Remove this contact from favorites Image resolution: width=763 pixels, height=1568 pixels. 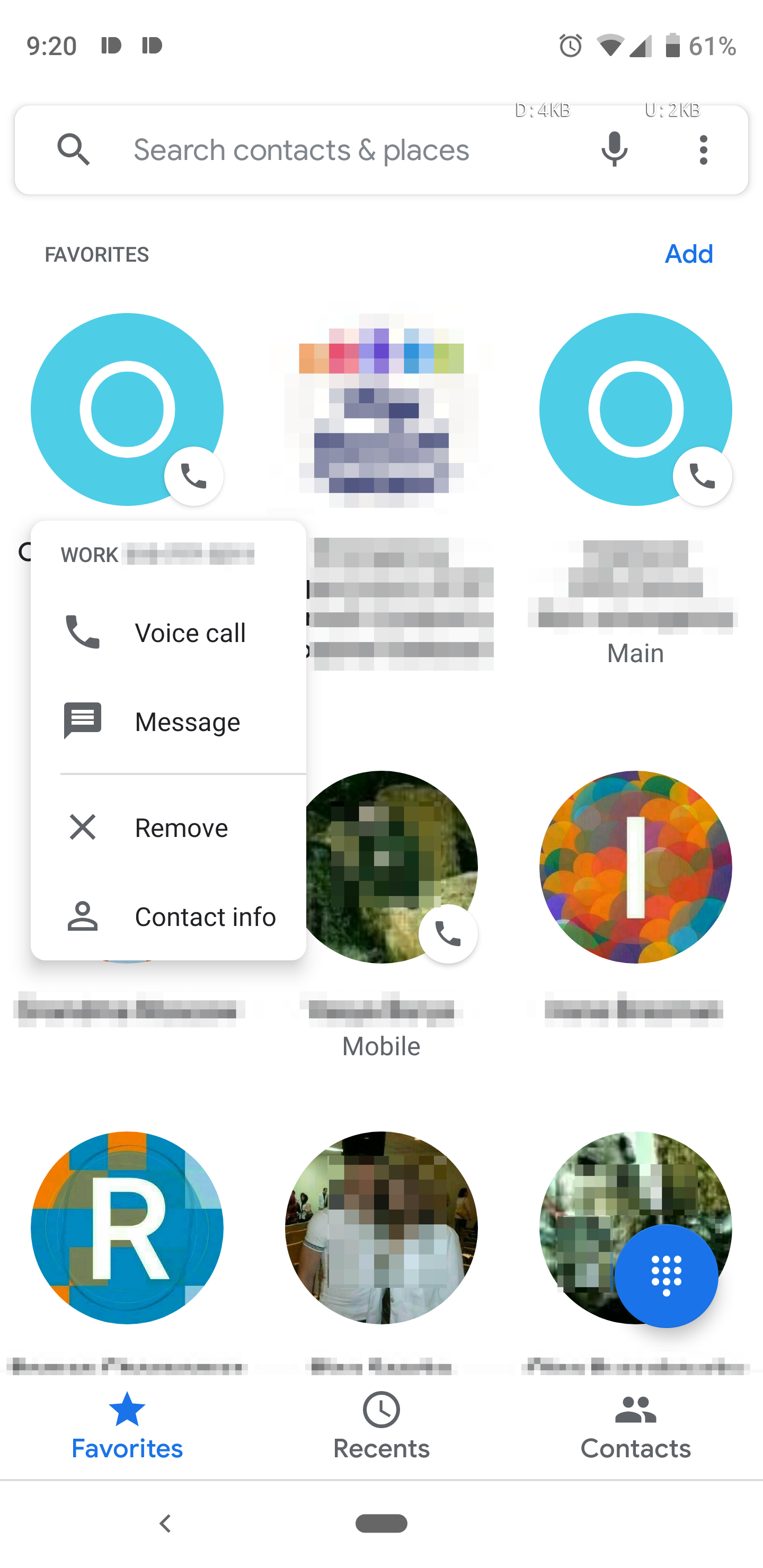pos(168,827)
